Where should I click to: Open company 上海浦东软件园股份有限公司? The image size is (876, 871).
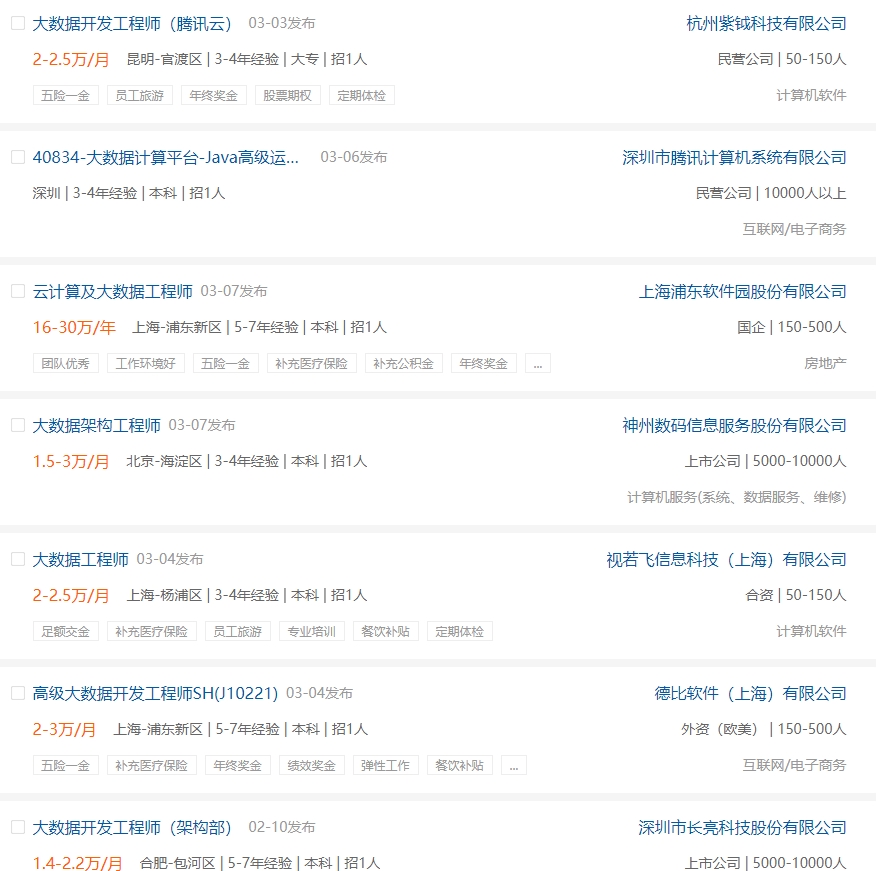click(742, 291)
